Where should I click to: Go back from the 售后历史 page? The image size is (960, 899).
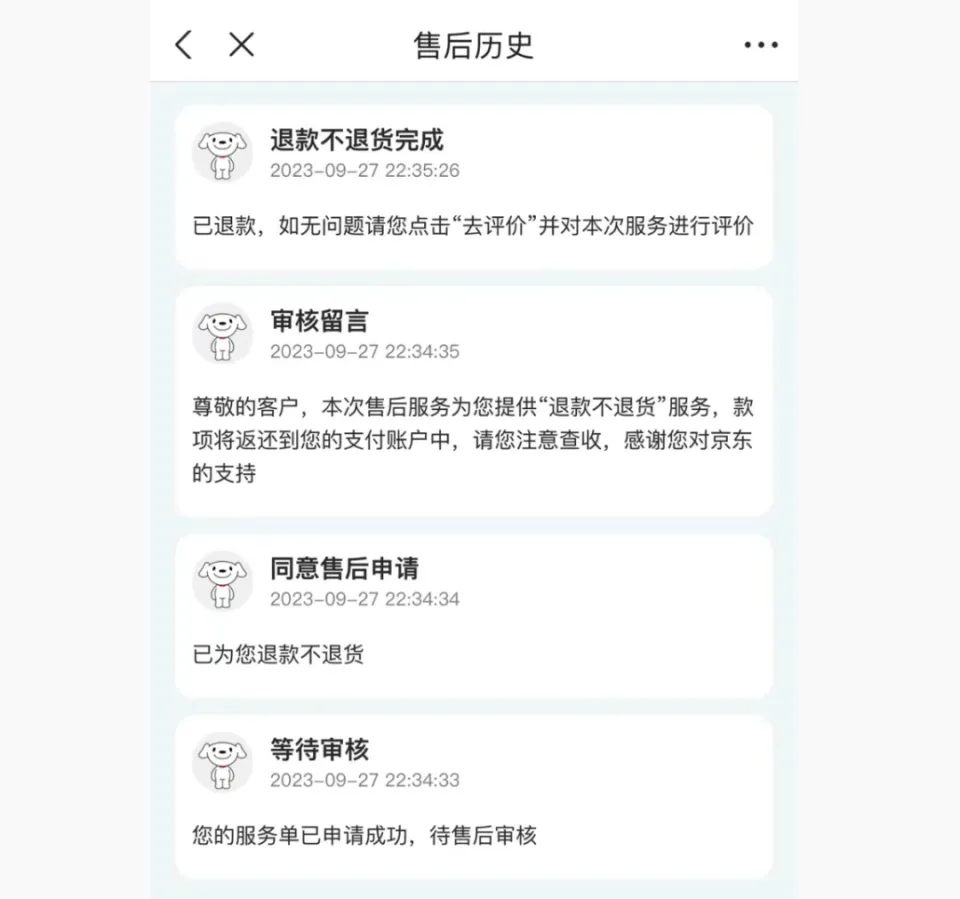coord(183,45)
